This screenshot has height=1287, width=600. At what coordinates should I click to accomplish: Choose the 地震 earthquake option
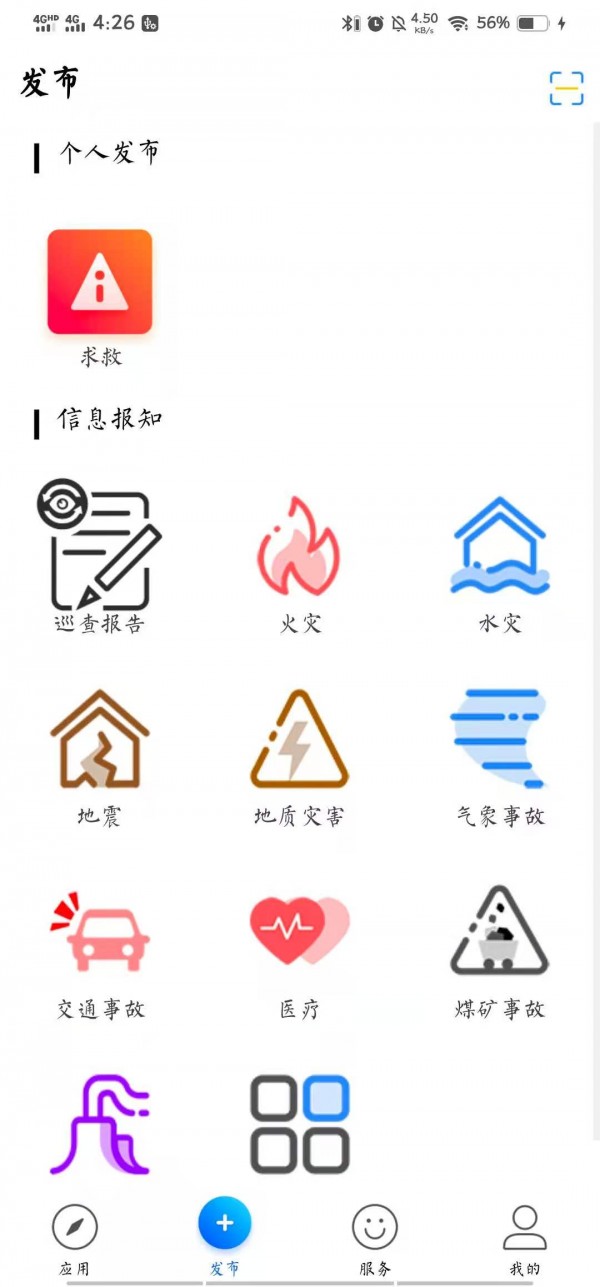(x=100, y=757)
